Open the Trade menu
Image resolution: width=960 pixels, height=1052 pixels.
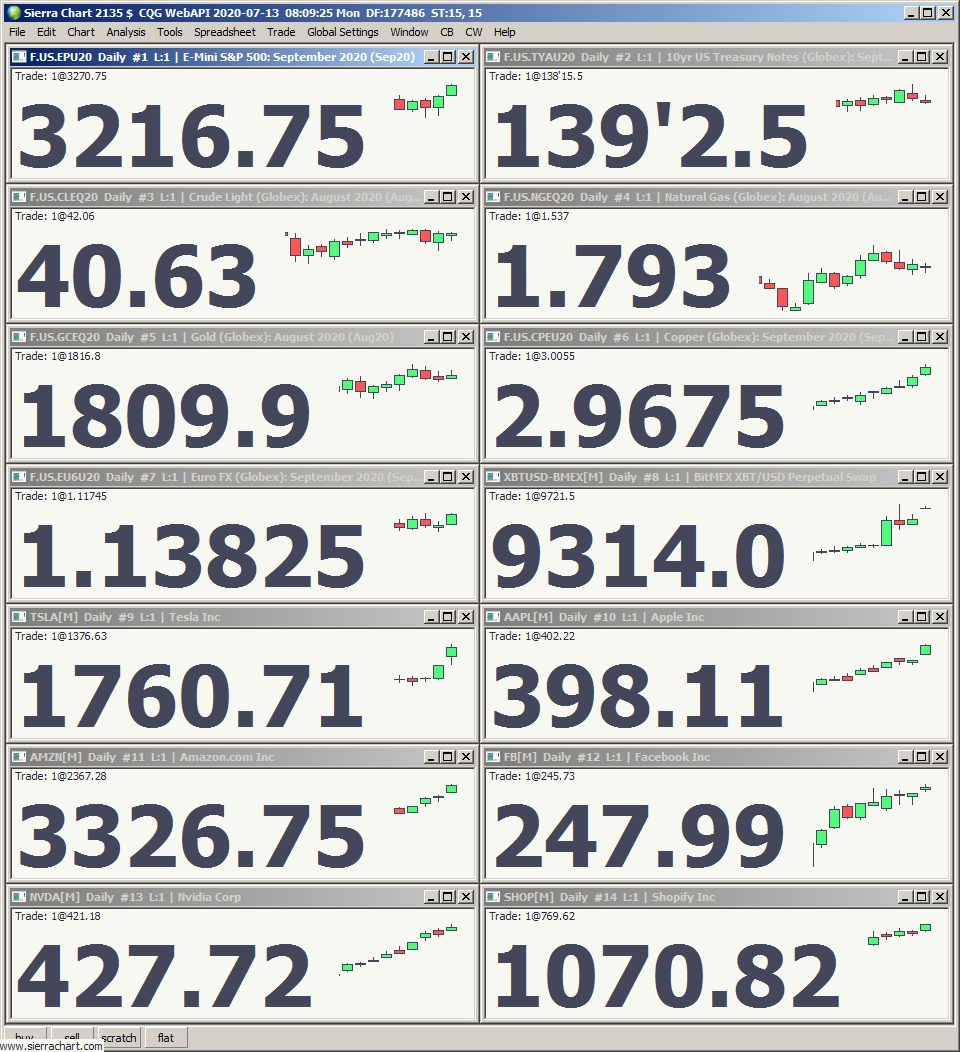(x=281, y=32)
